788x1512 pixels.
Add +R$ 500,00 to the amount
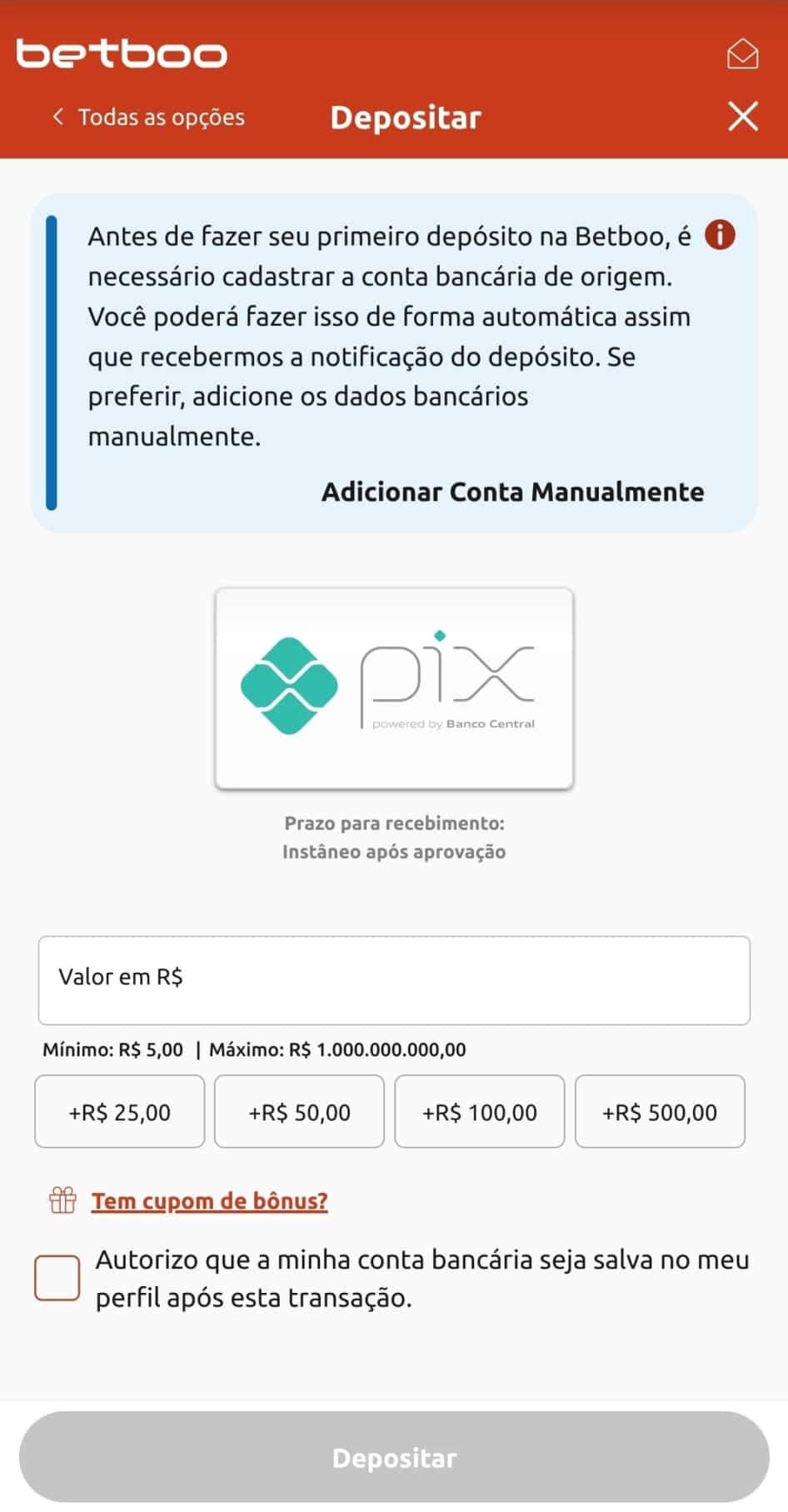tap(660, 1112)
